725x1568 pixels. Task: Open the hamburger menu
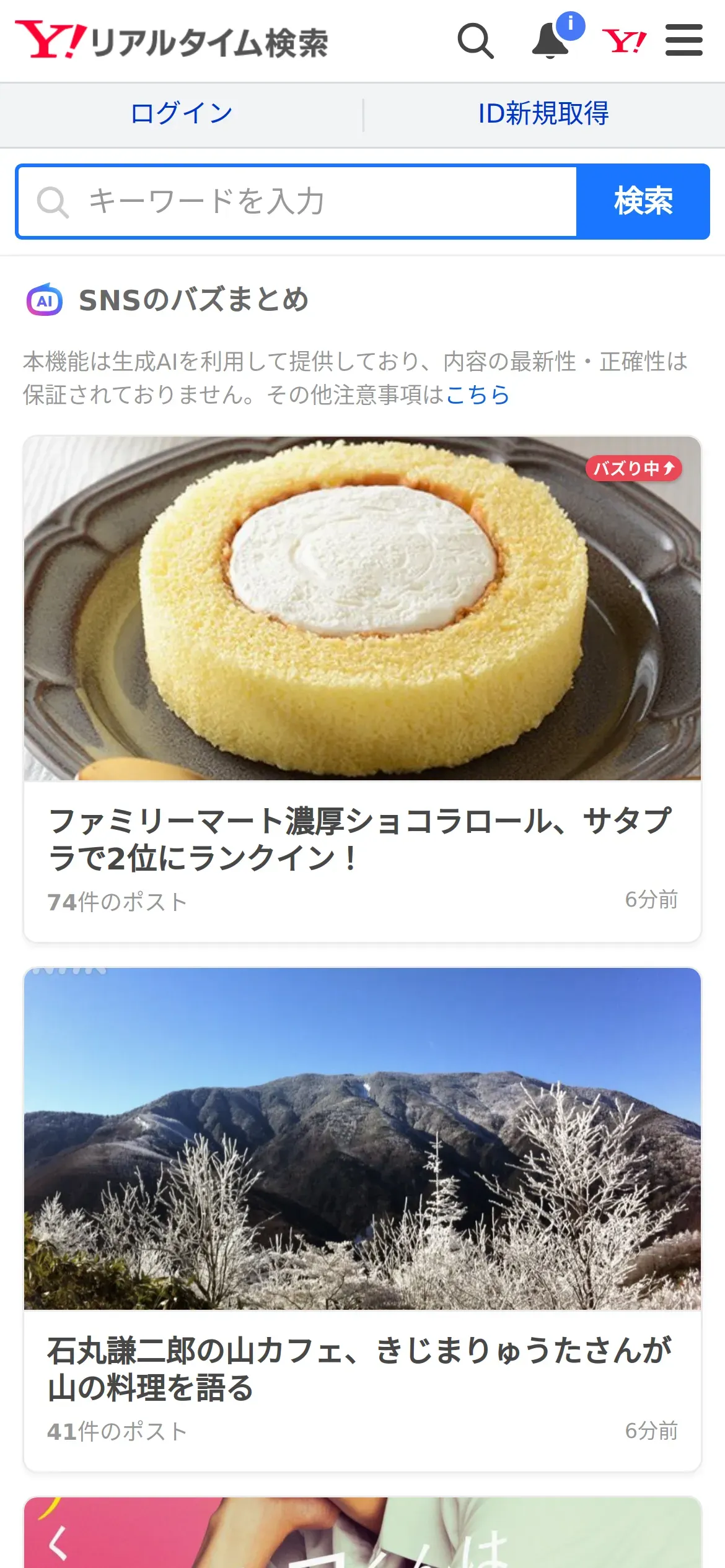click(x=683, y=41)
